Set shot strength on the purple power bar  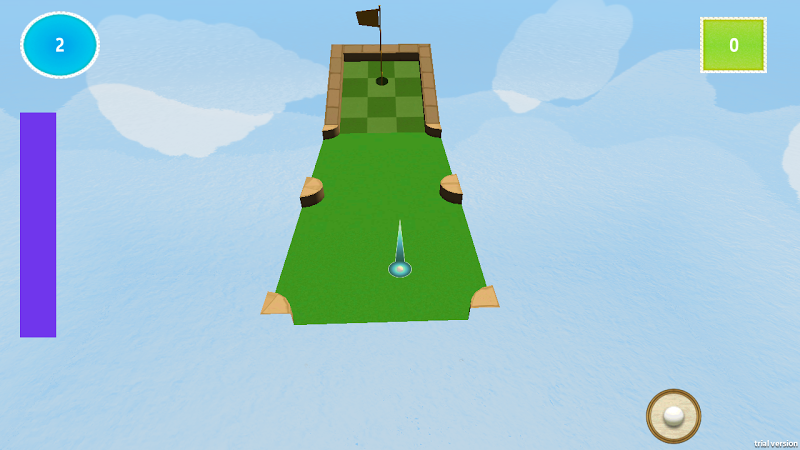click(38, 225)
